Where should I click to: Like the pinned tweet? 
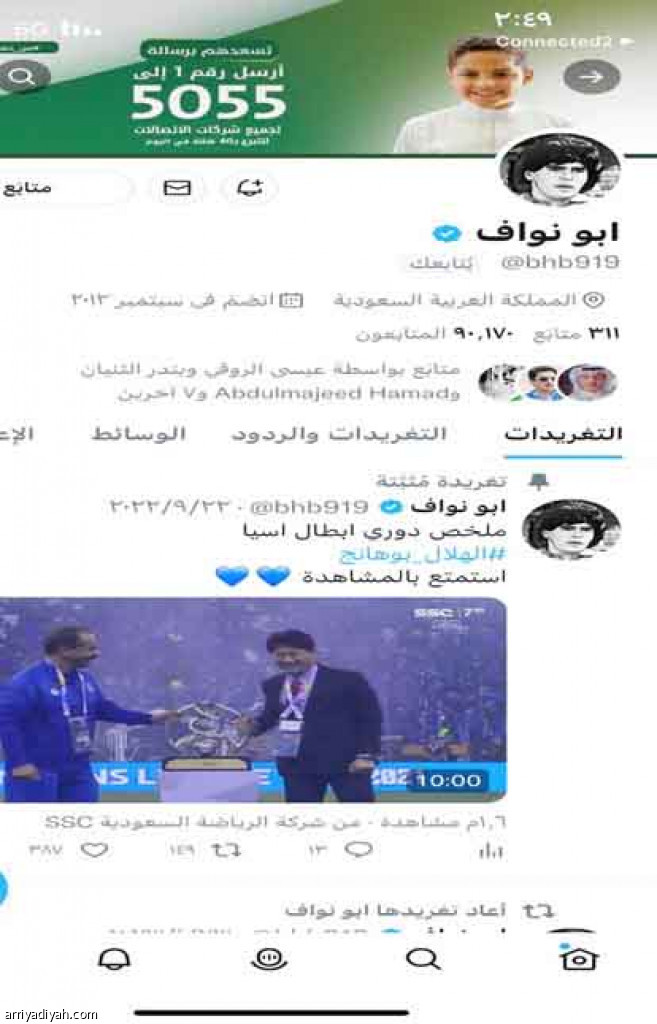point(93,850)
